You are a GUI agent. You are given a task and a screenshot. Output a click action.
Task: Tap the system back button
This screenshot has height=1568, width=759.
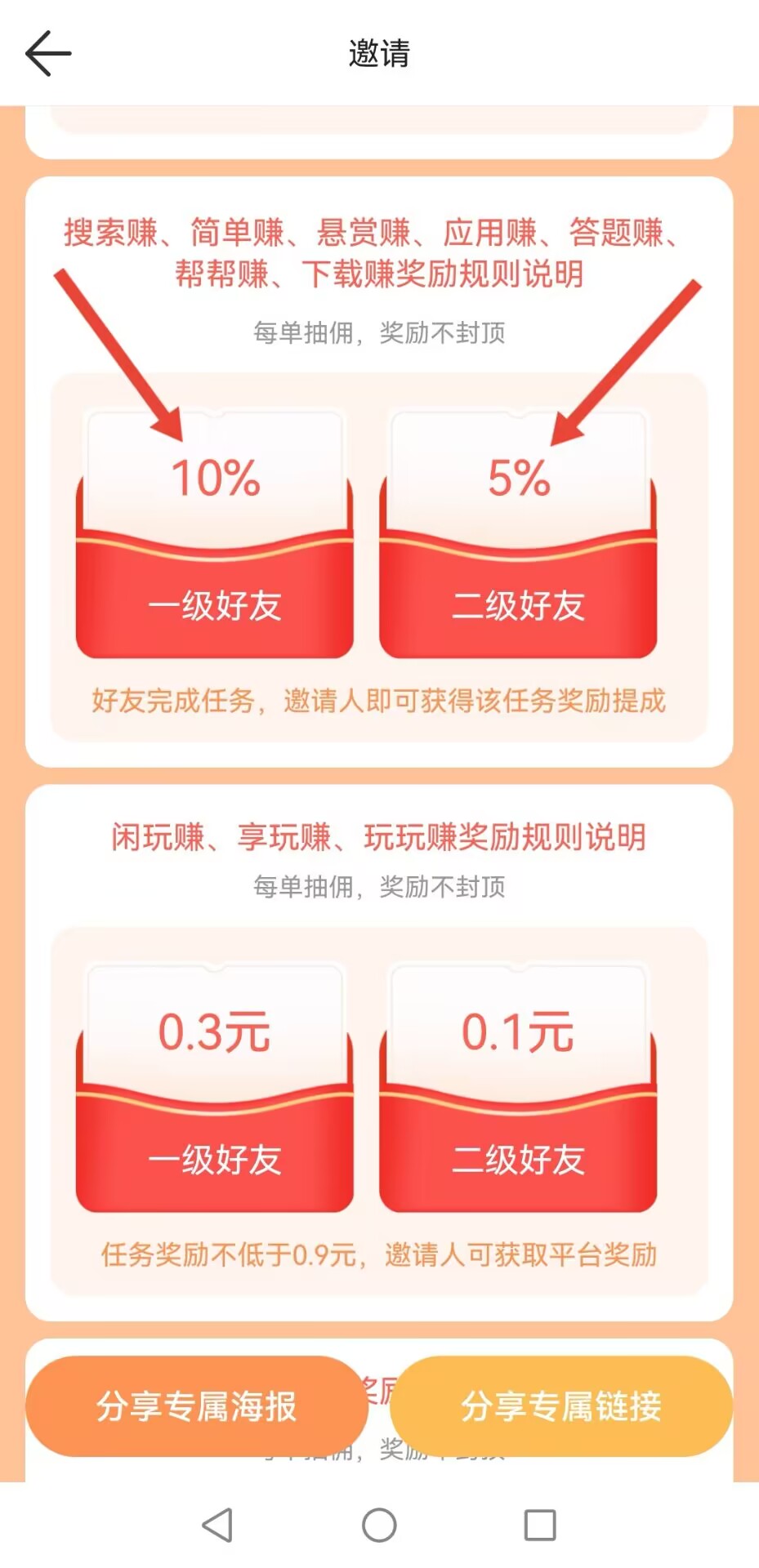pos(217,1525)
